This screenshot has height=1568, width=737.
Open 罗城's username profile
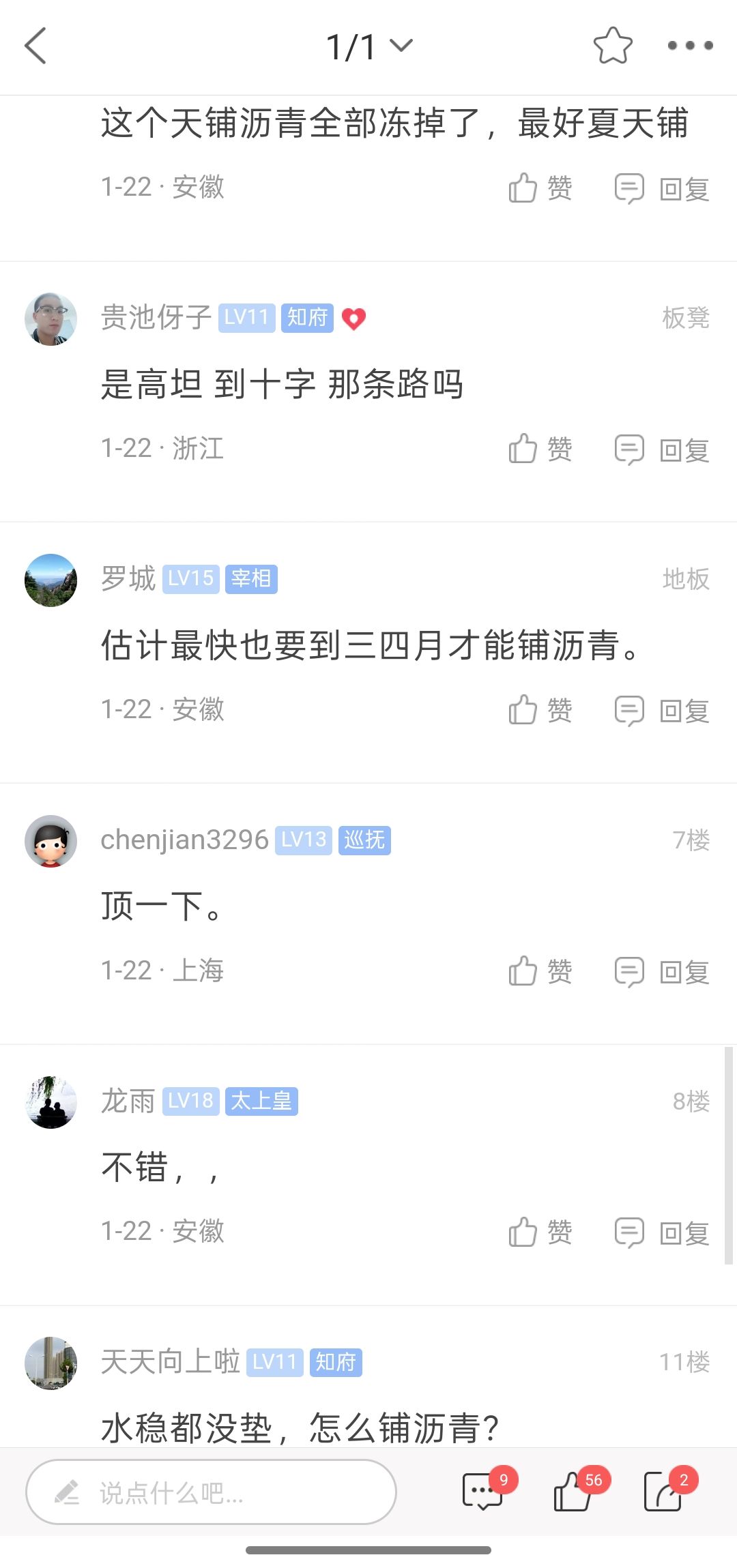coord(128,579)
